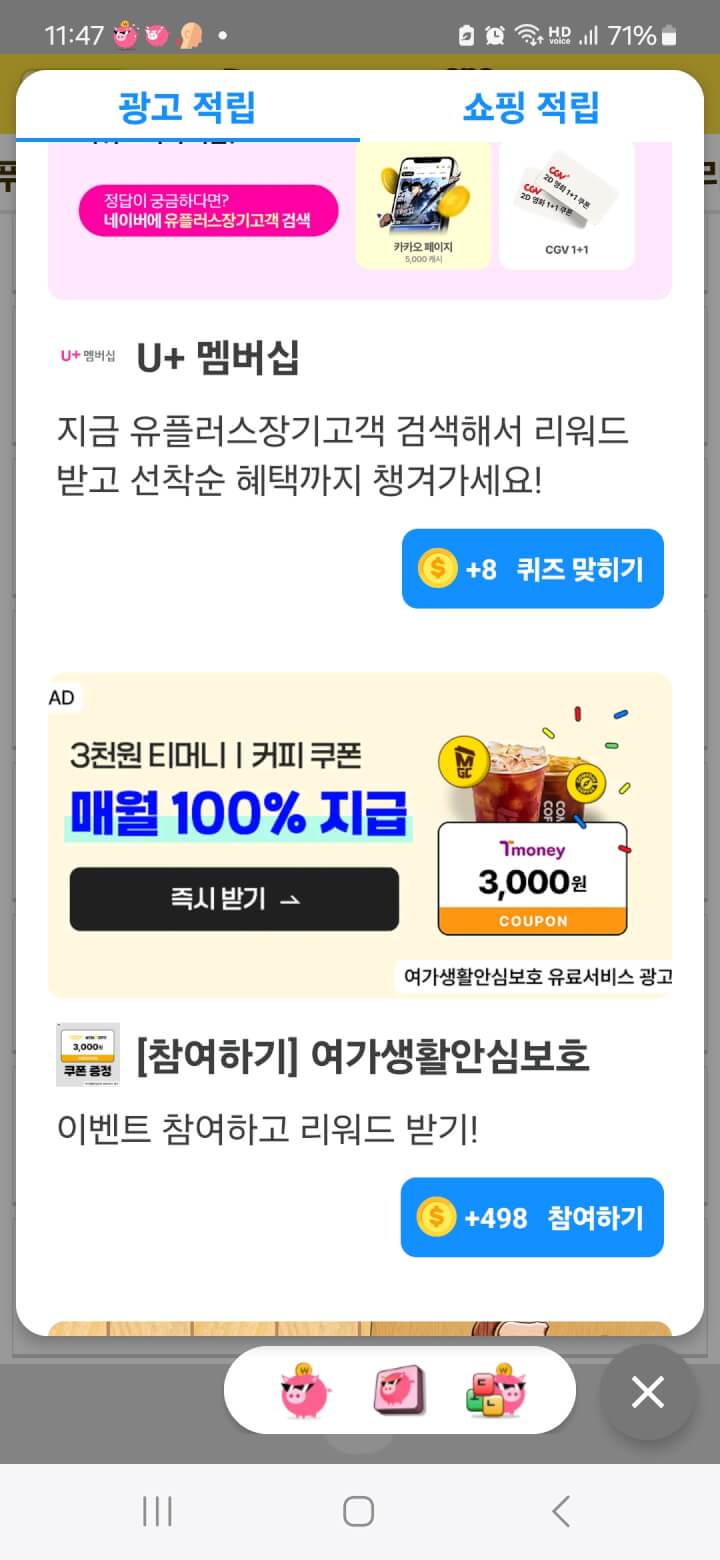Open the pig with sunglasses icon
Screen dimensions: 720x1560
305,1392
